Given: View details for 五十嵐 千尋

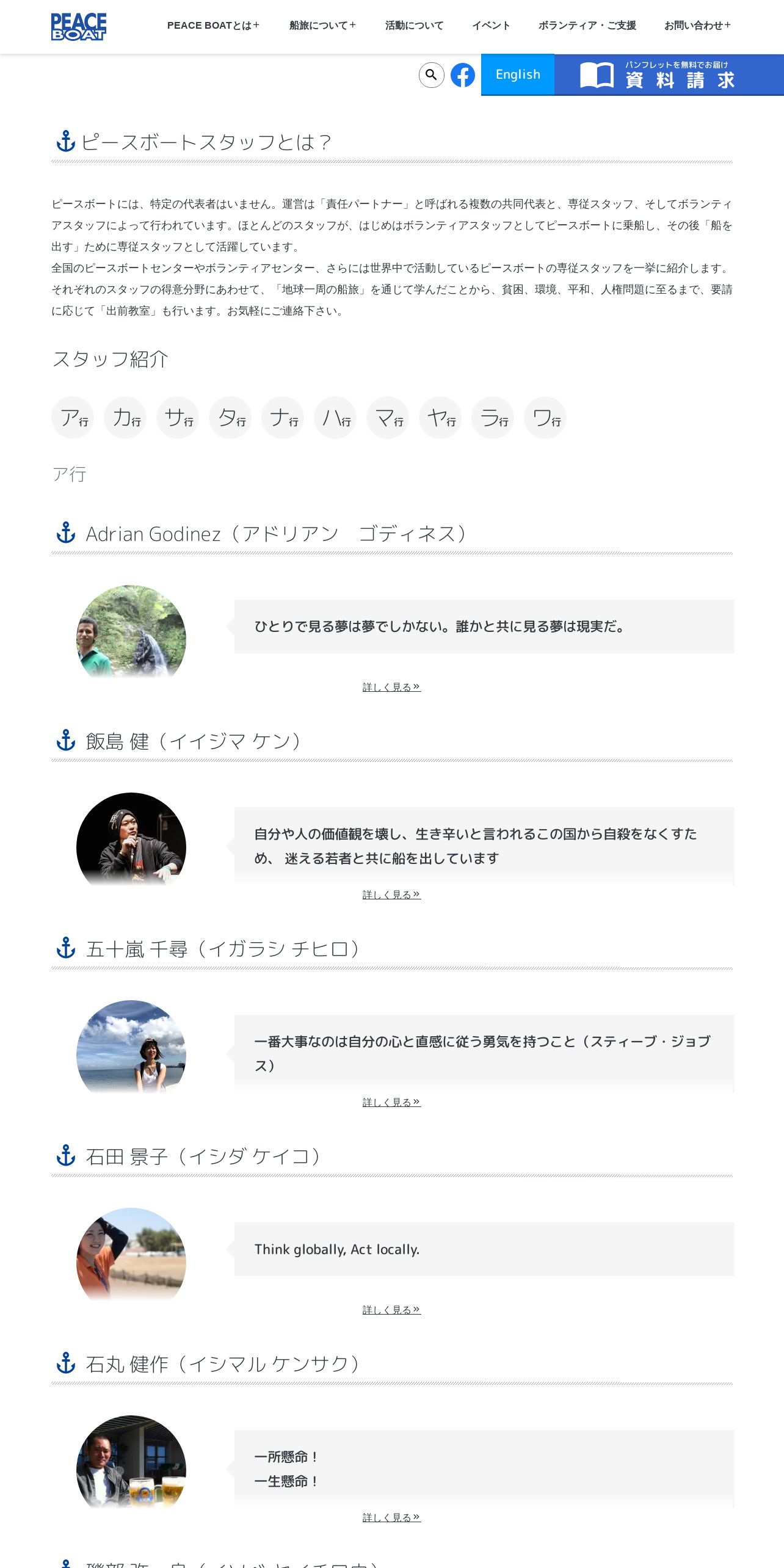Looking at the screenshot, I should coord(391,1102).
